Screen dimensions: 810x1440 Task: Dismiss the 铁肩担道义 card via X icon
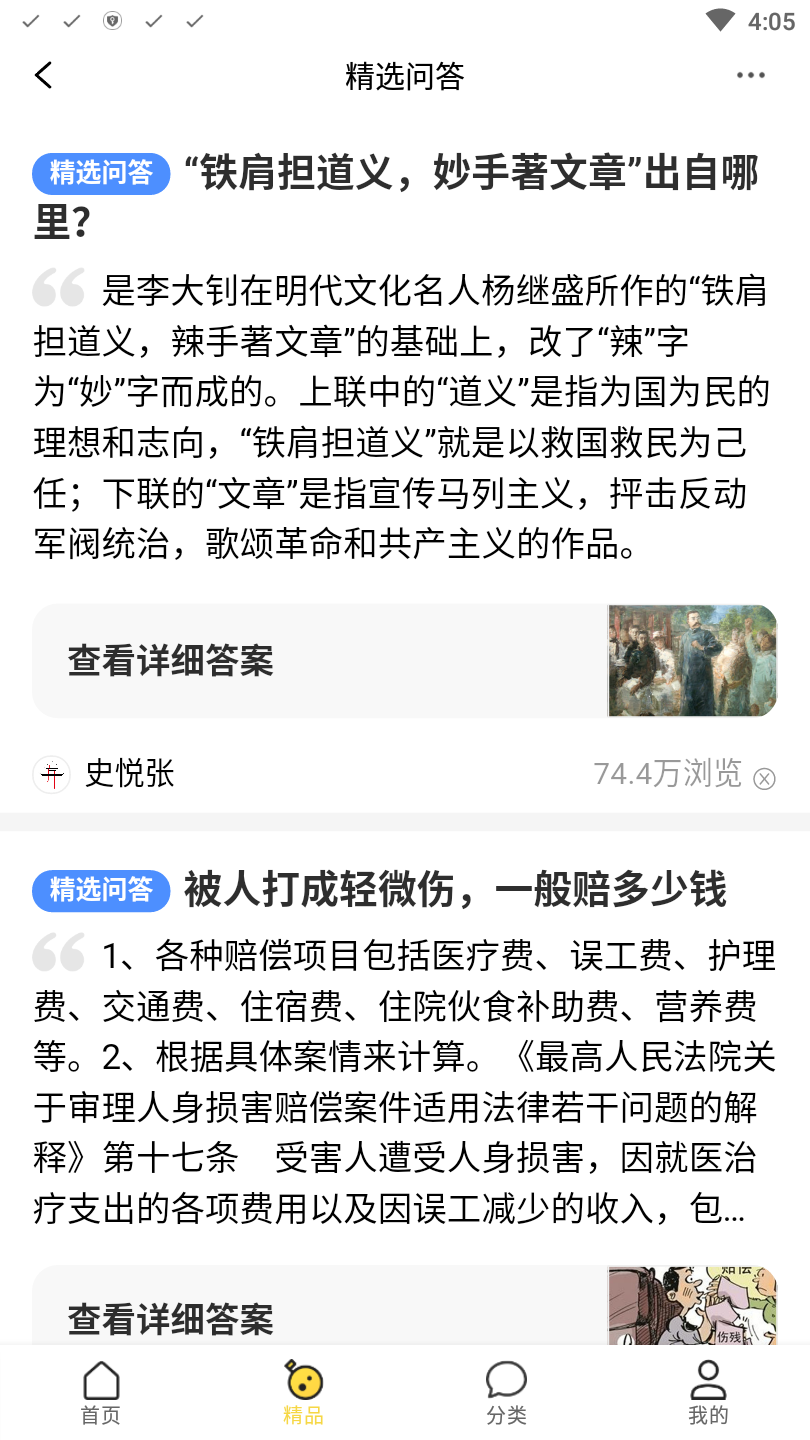coord(764,778)
